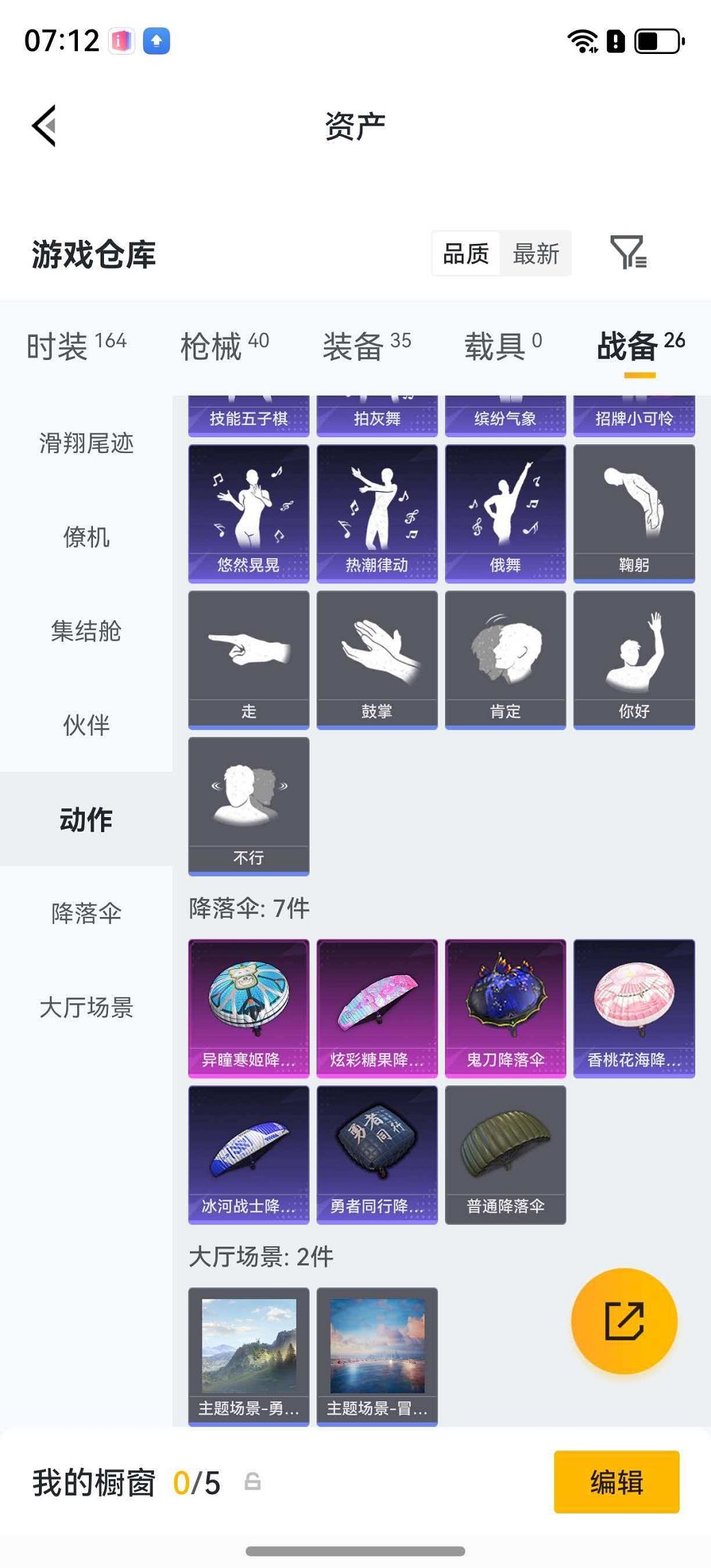Viewport: 711px width, 1568px height.
Task: Select the 鬼刀降落伞 parachute item
Action: (505, 1004)
